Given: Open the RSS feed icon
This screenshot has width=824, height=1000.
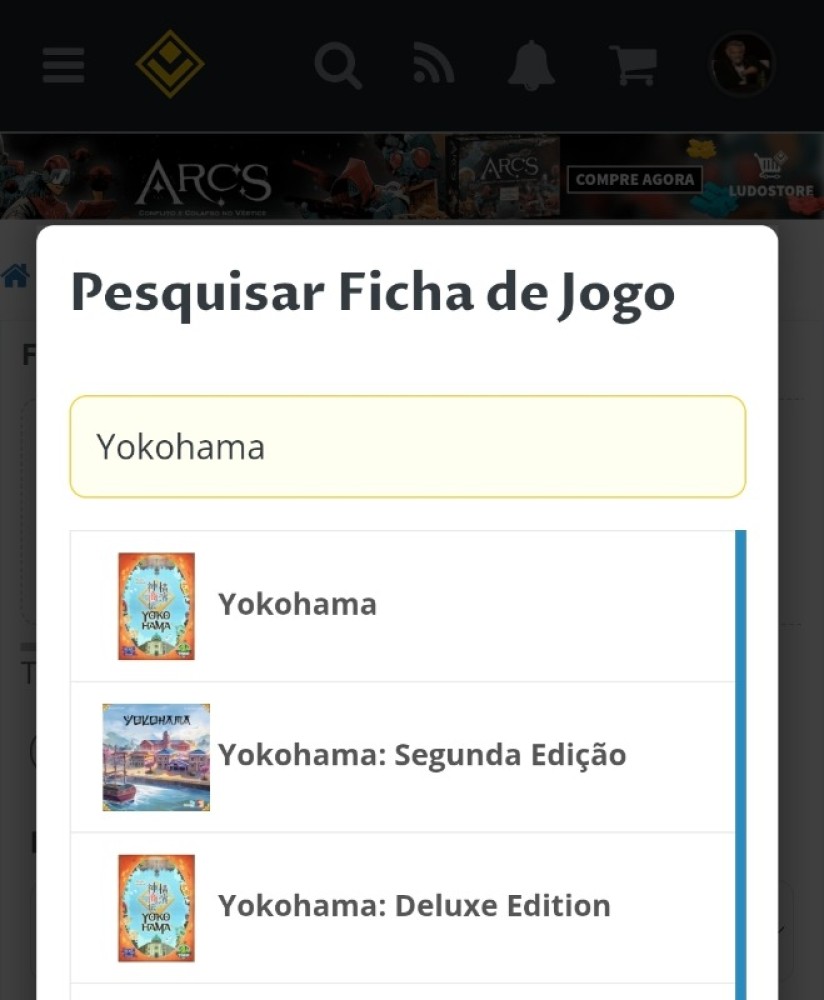Looking at the screenshot, I should 434,66.
